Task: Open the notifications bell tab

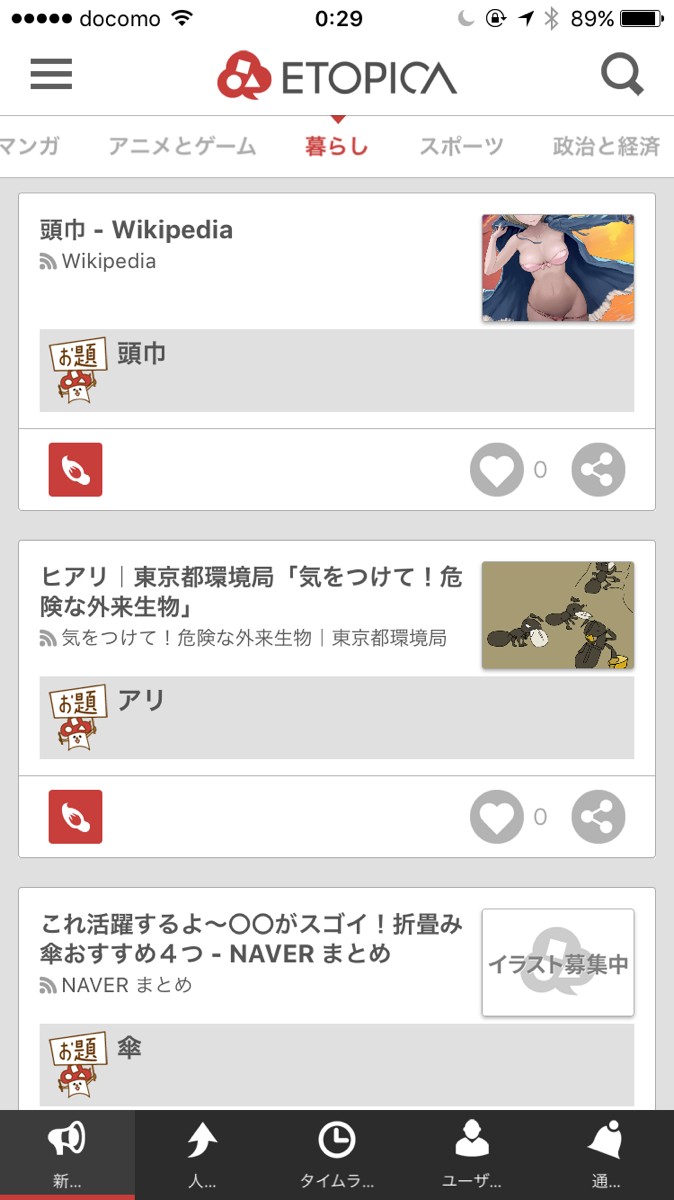Action: tap(606, 1153)
